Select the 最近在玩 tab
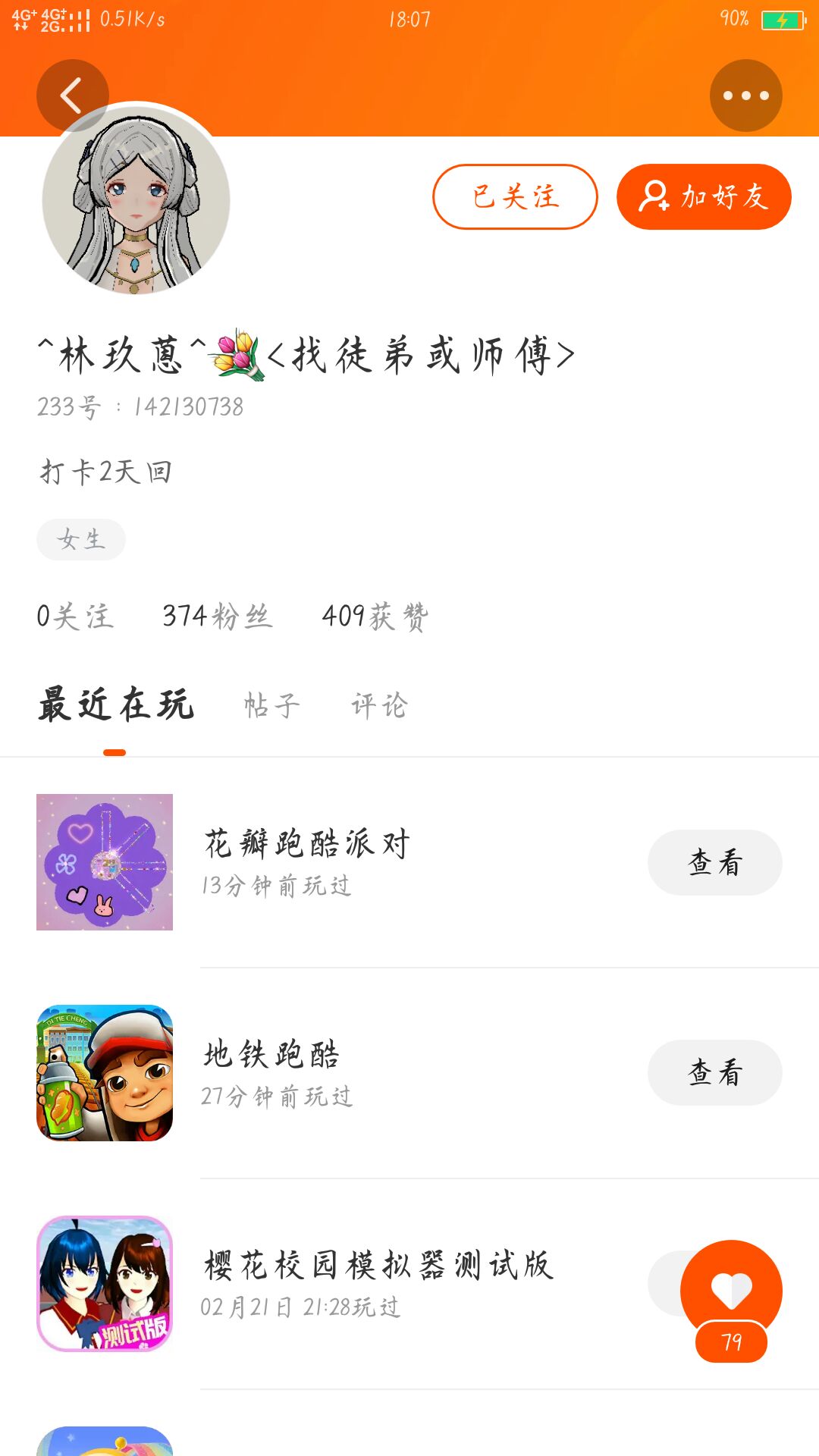Viewport: 819px width, 1456px height. [116, 705]
